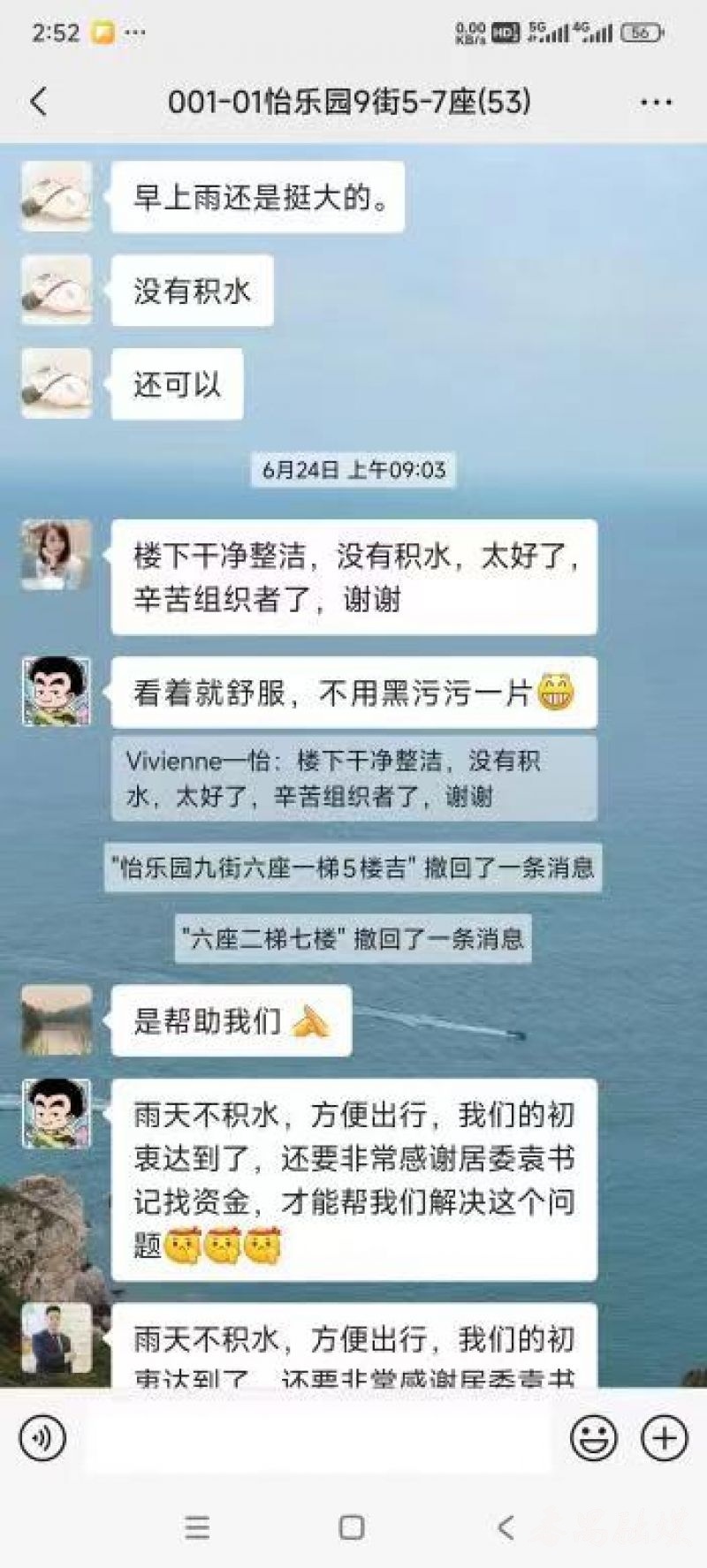Screen dimensions: 707x1568
Task: Open the plus attachments menu
Action: point(665,1438)
